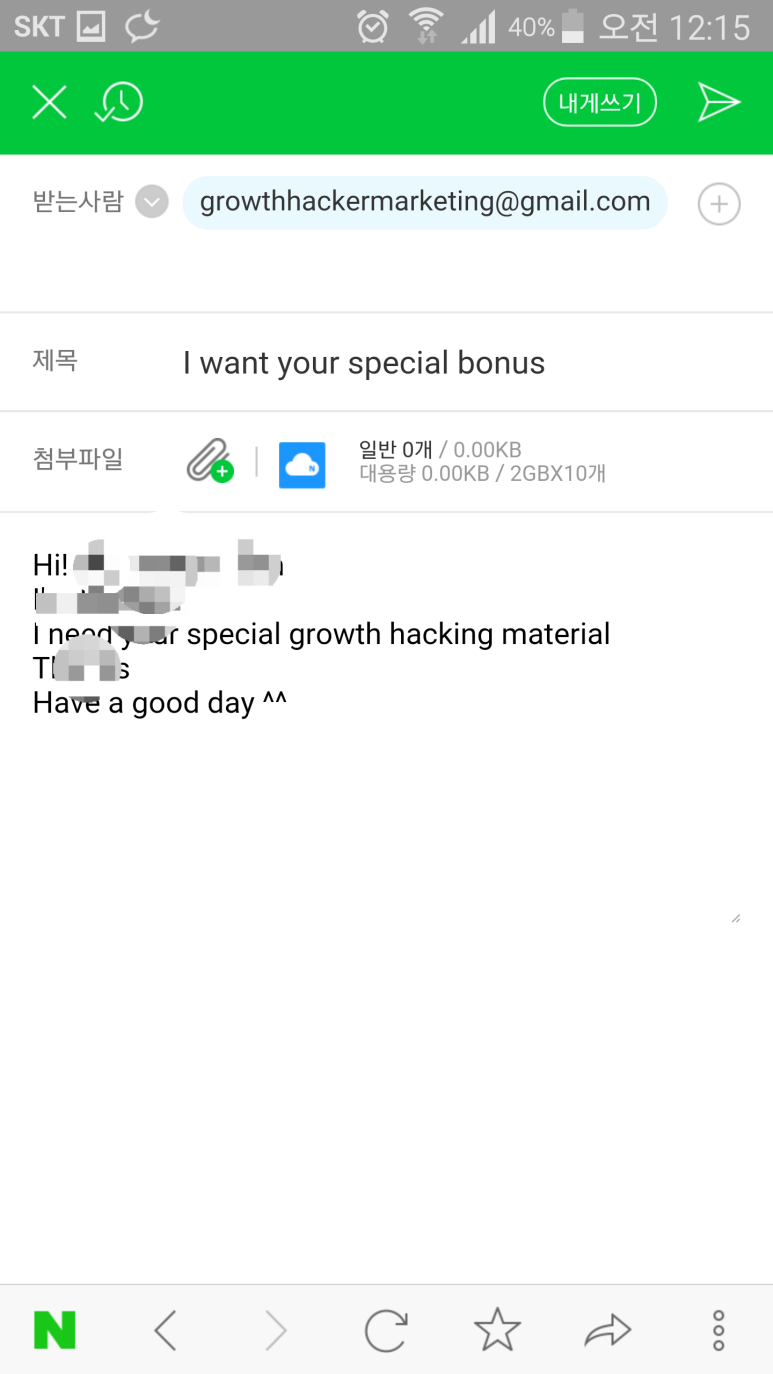Go to Naver home via green N
The image size is (773, 1374).
click(x=54, y=1331)
